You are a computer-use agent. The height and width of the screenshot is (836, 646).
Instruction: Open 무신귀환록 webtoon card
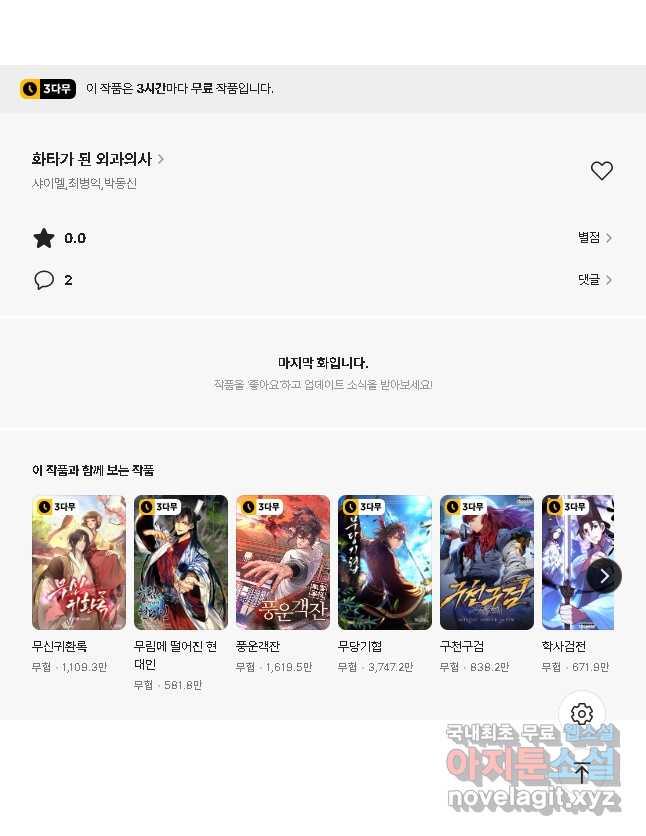point(79,563)
